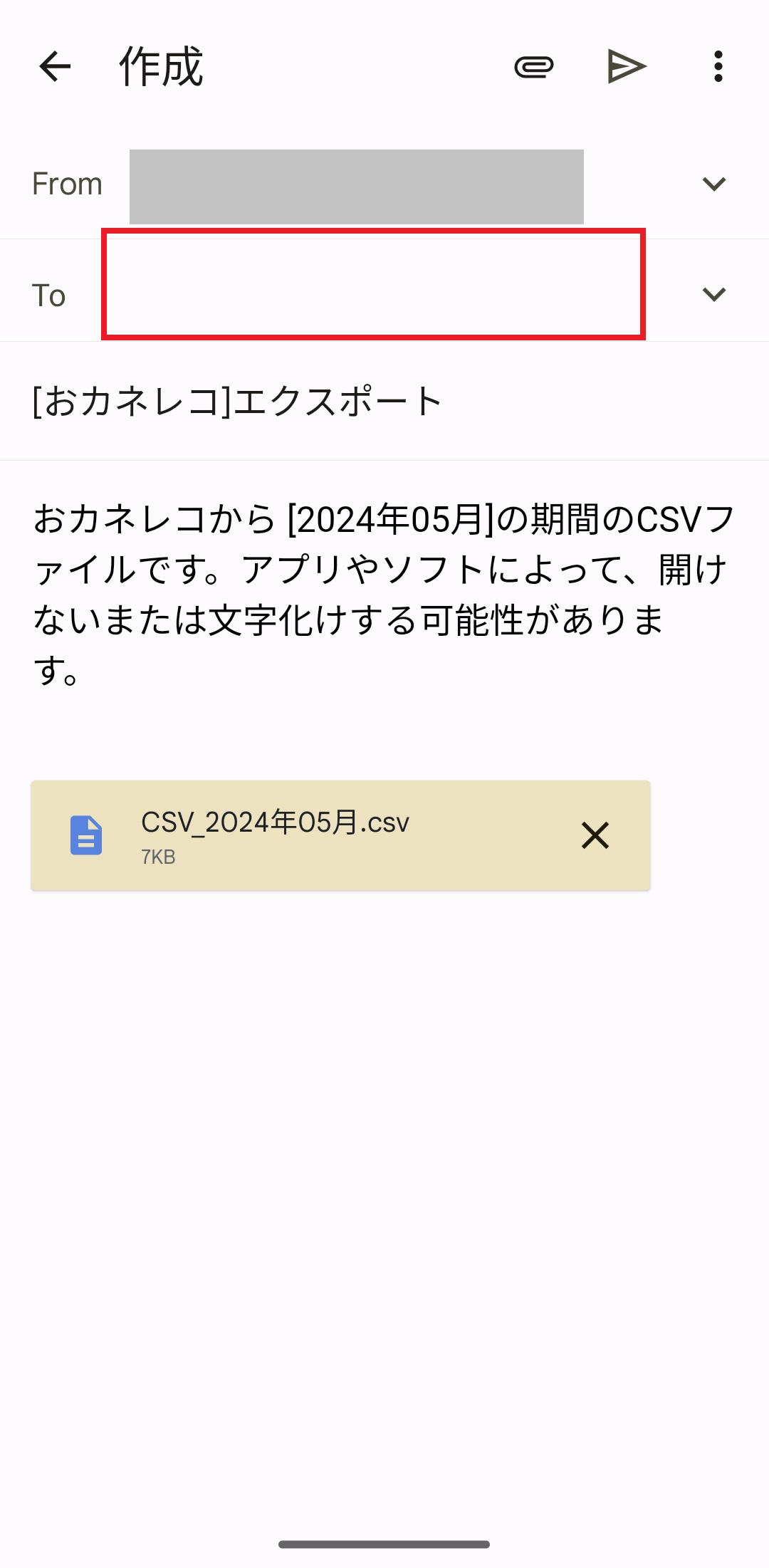Go back from the compose screen
The width and height of the screenshot is (769, 1568).
(55, 67)
